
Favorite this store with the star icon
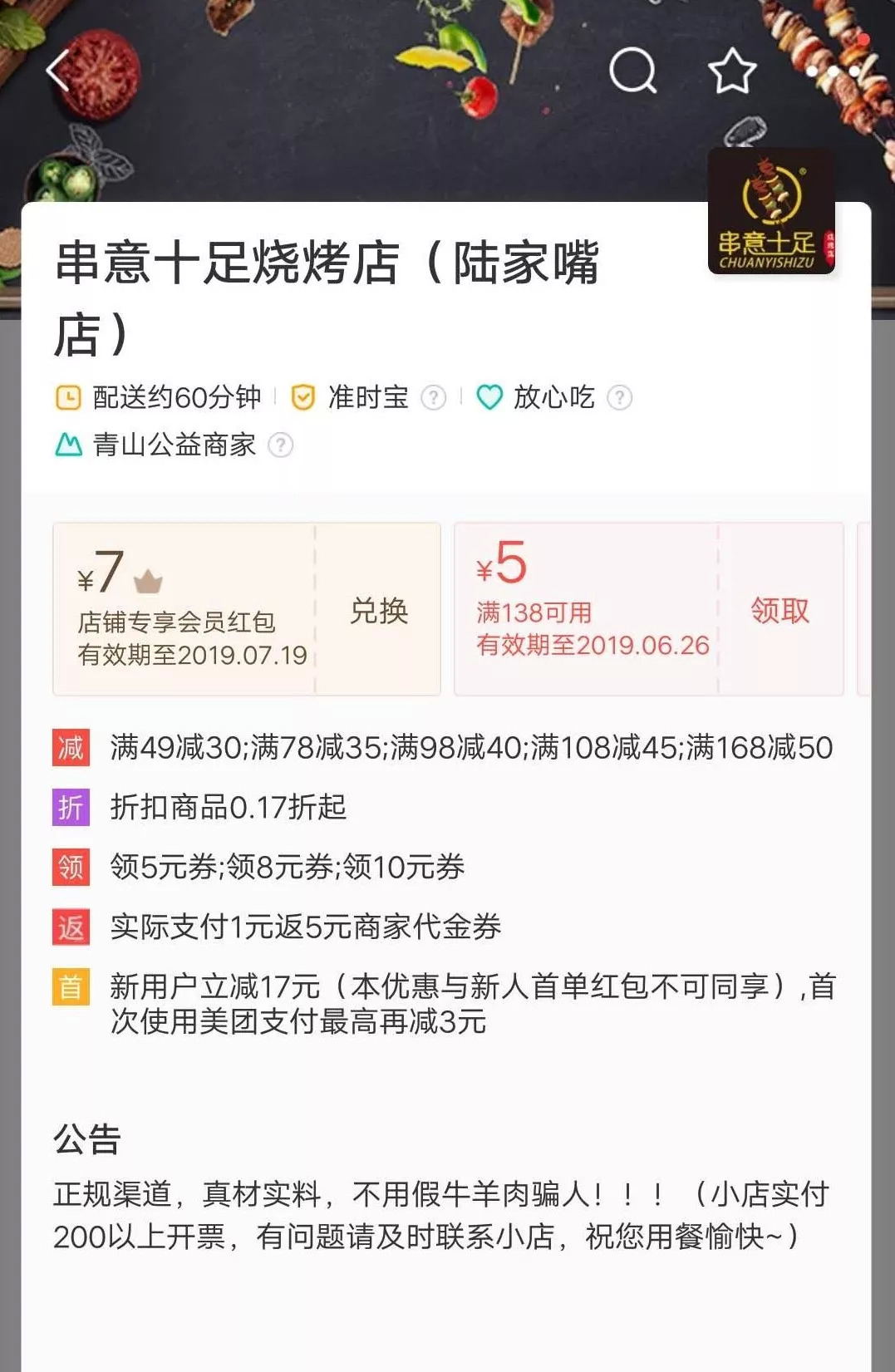[732, 71]
